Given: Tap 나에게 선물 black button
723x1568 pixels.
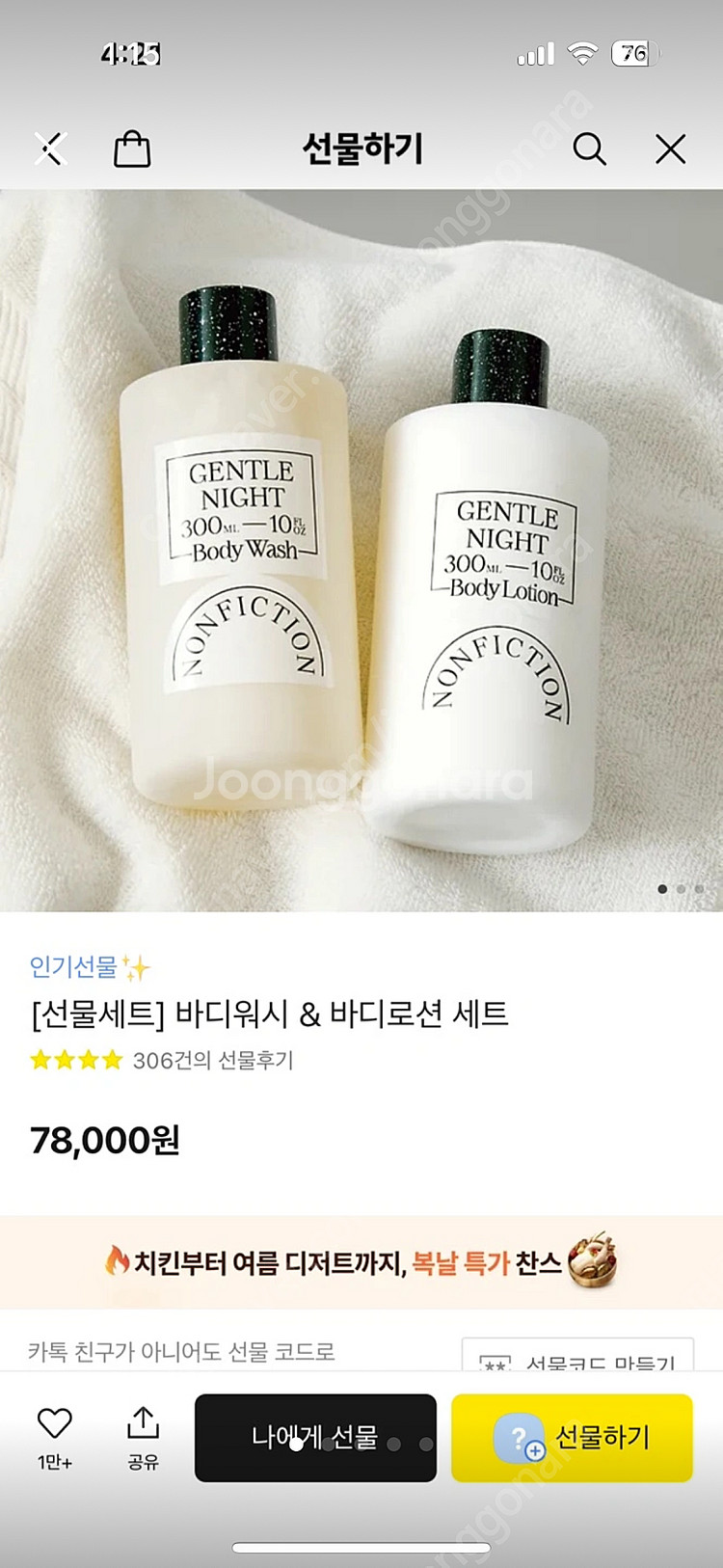Looking at the screenshot, I should point(315,1438).
